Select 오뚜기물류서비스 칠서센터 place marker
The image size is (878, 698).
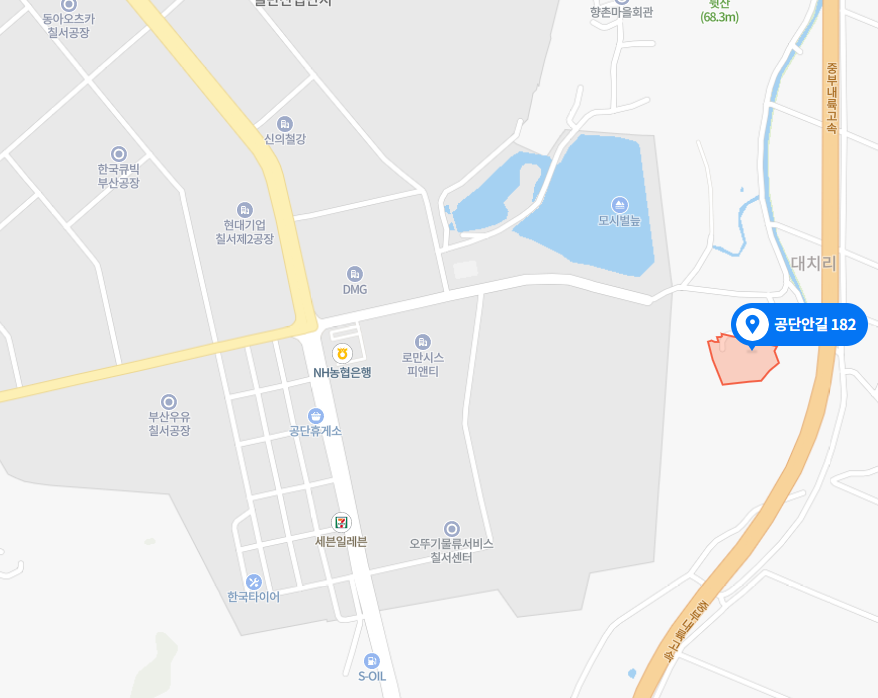451,528
